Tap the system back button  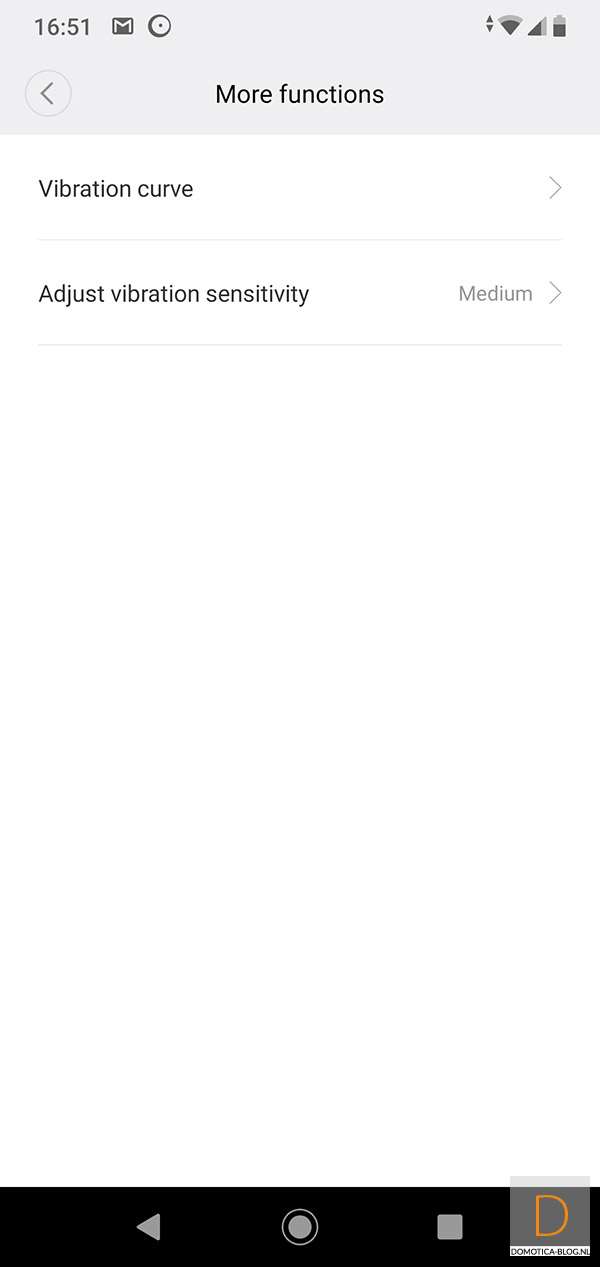[x=149, y=1226]
